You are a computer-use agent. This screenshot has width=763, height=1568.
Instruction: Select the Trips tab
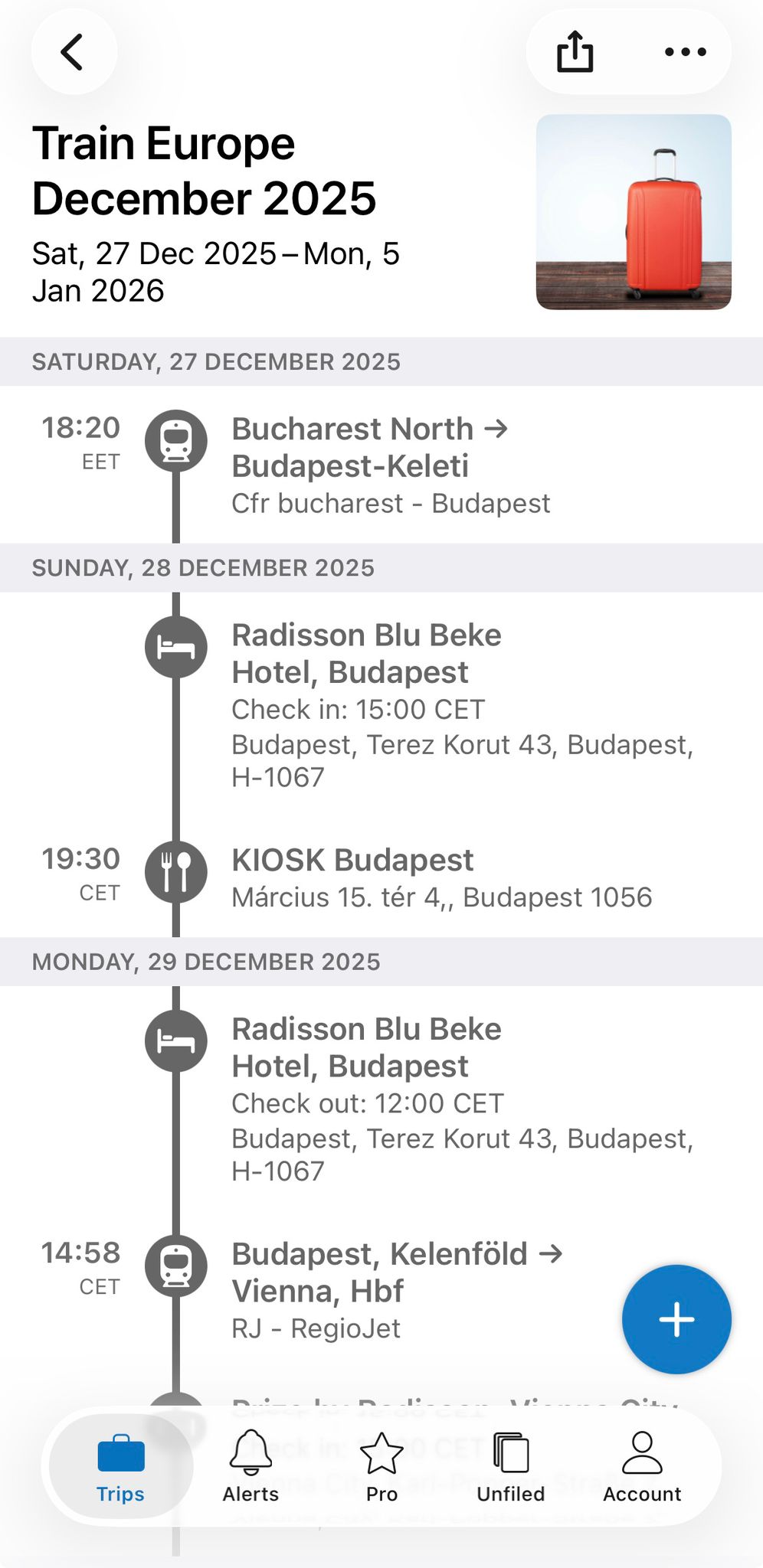pyautogui.click(x=121, y=1468)
